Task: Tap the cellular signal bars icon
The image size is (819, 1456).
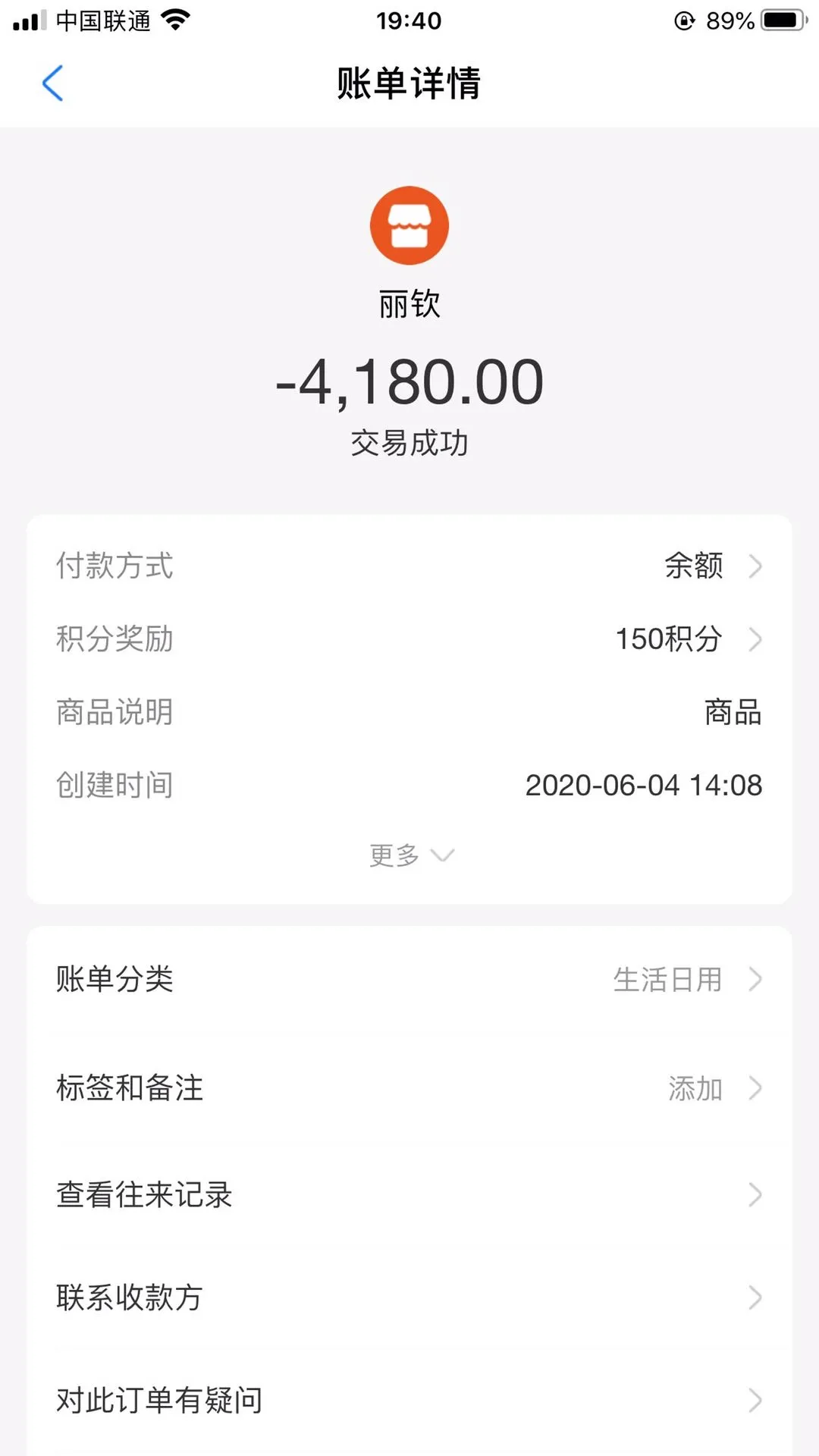Action: pos(31,19)
